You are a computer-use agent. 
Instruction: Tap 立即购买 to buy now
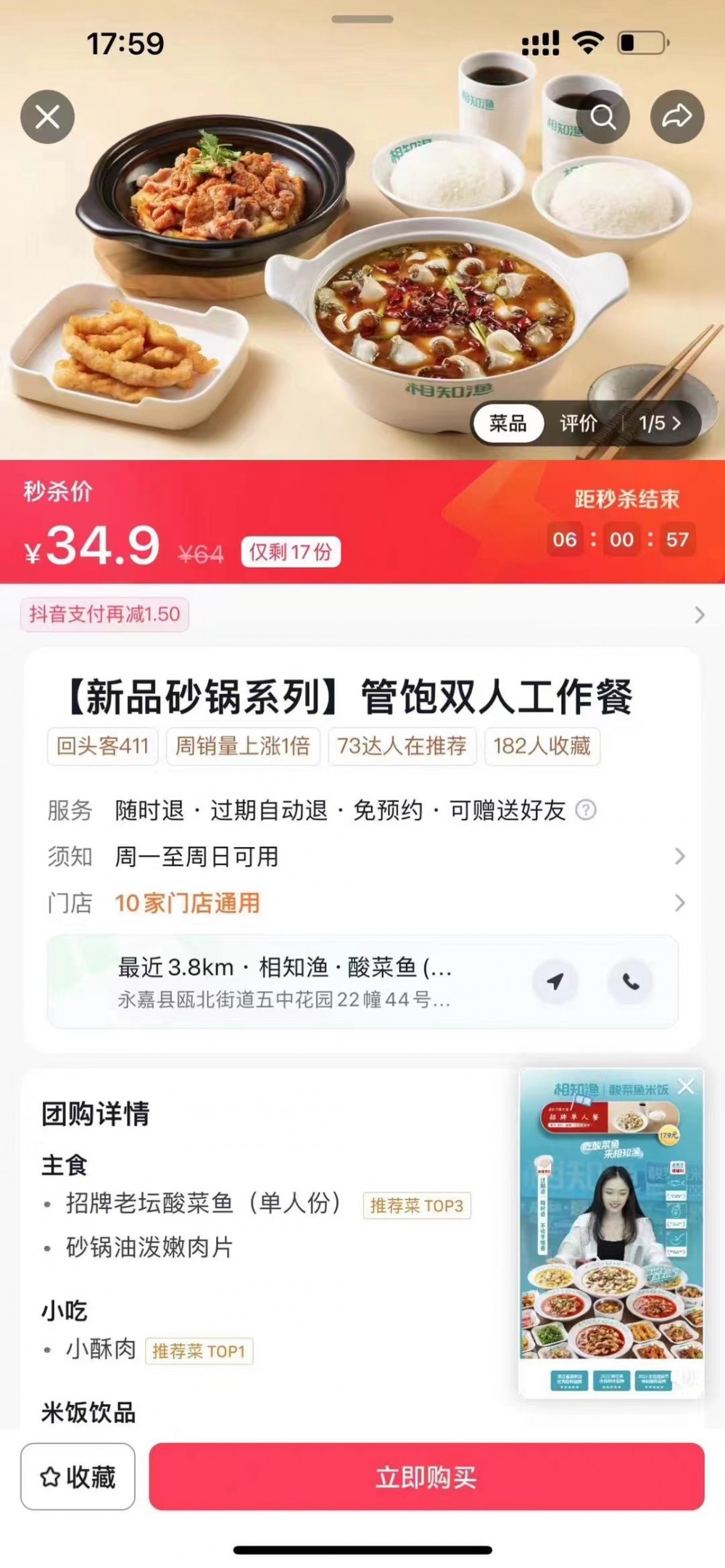[426, 1477]
